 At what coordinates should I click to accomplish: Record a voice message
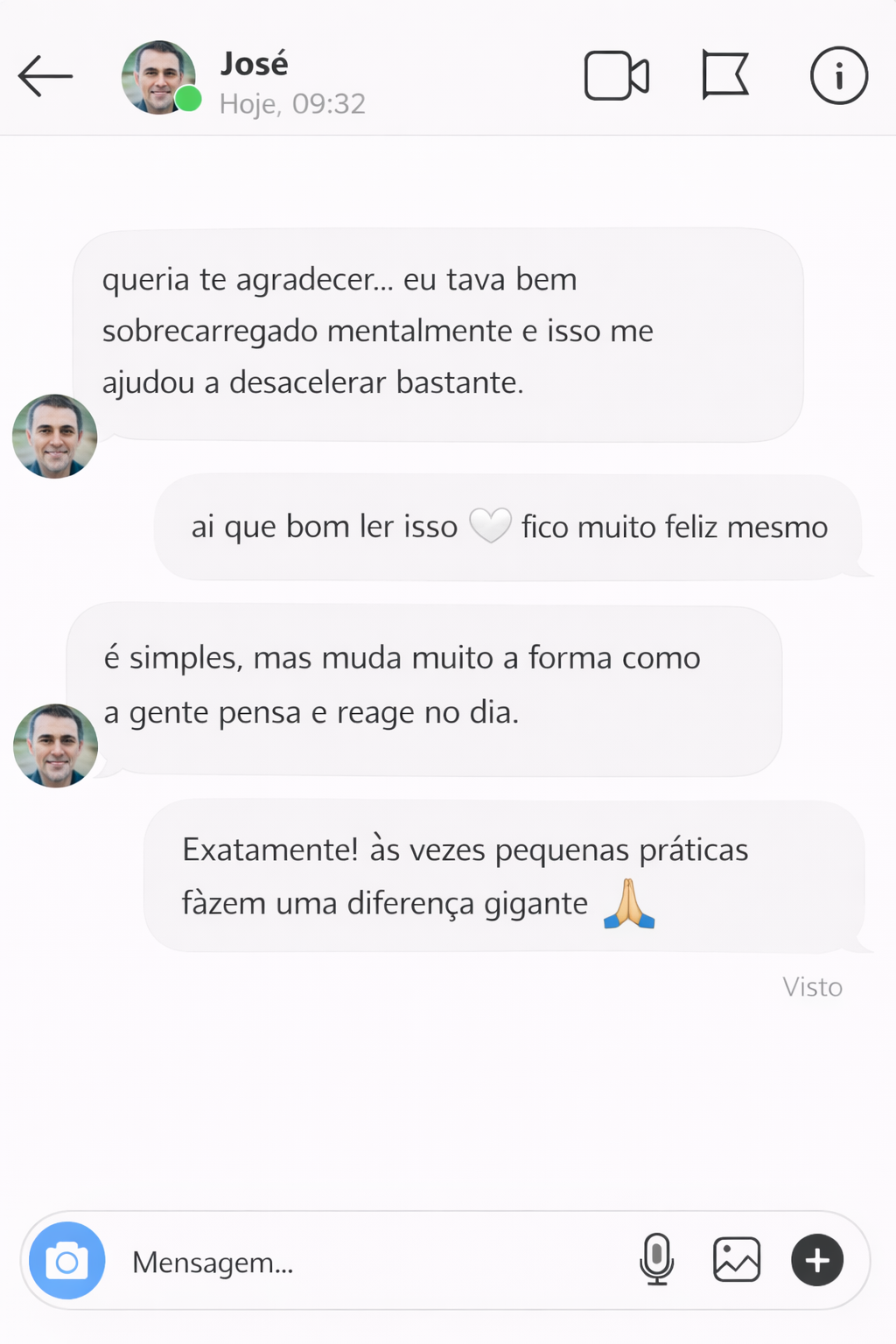(657, 1260)
